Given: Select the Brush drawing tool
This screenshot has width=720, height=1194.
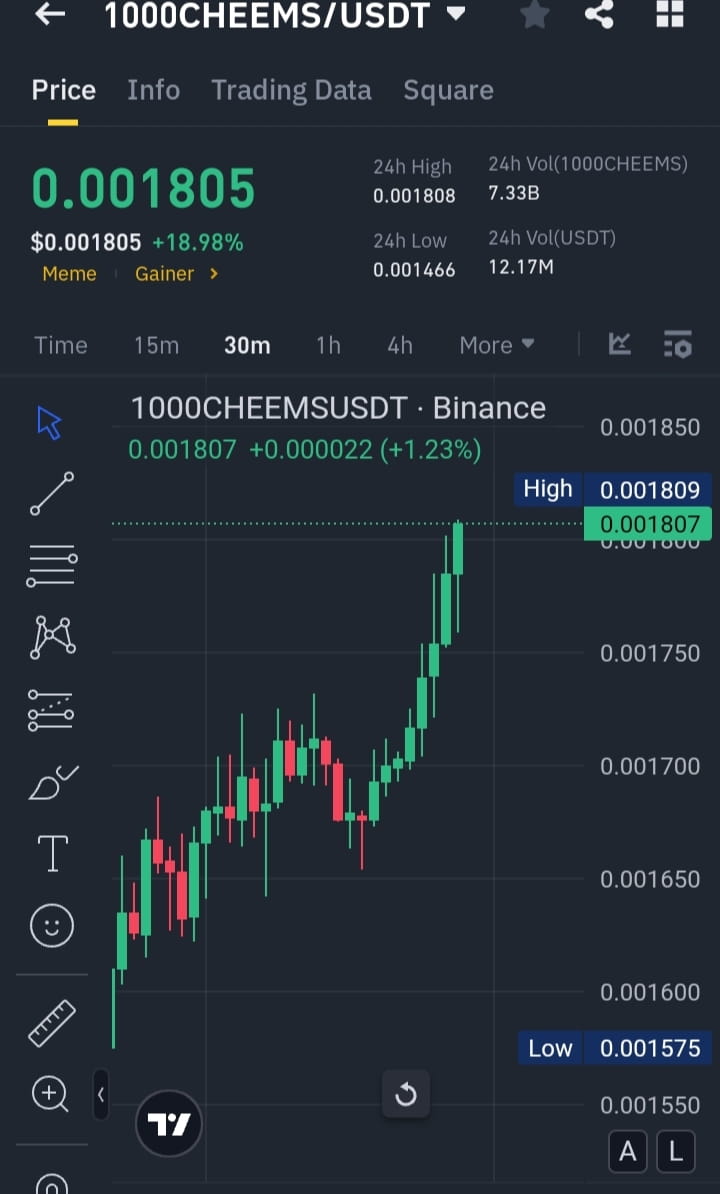Looking at the screenshot, I should 51,781.
